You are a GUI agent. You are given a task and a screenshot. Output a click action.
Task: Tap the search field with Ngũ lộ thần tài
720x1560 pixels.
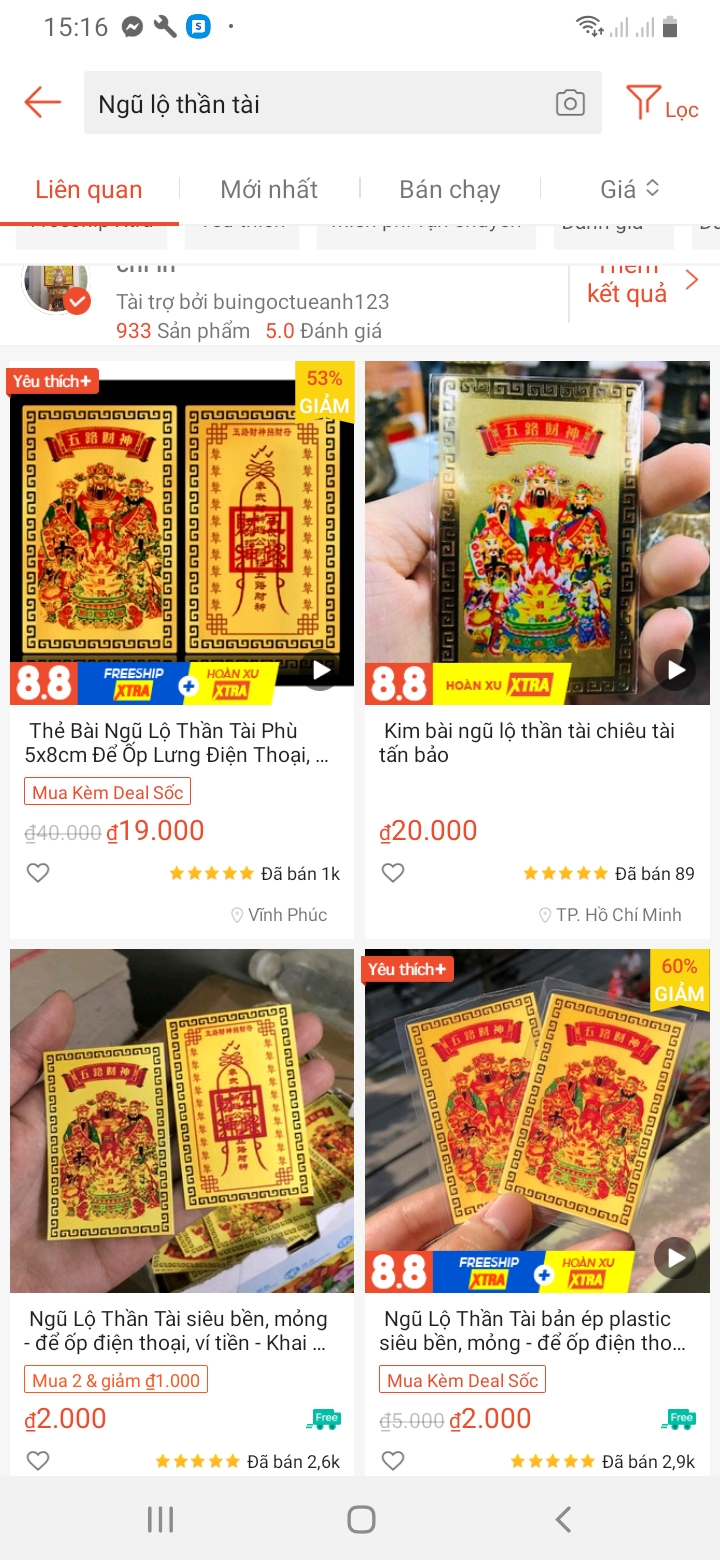(320, 103)
